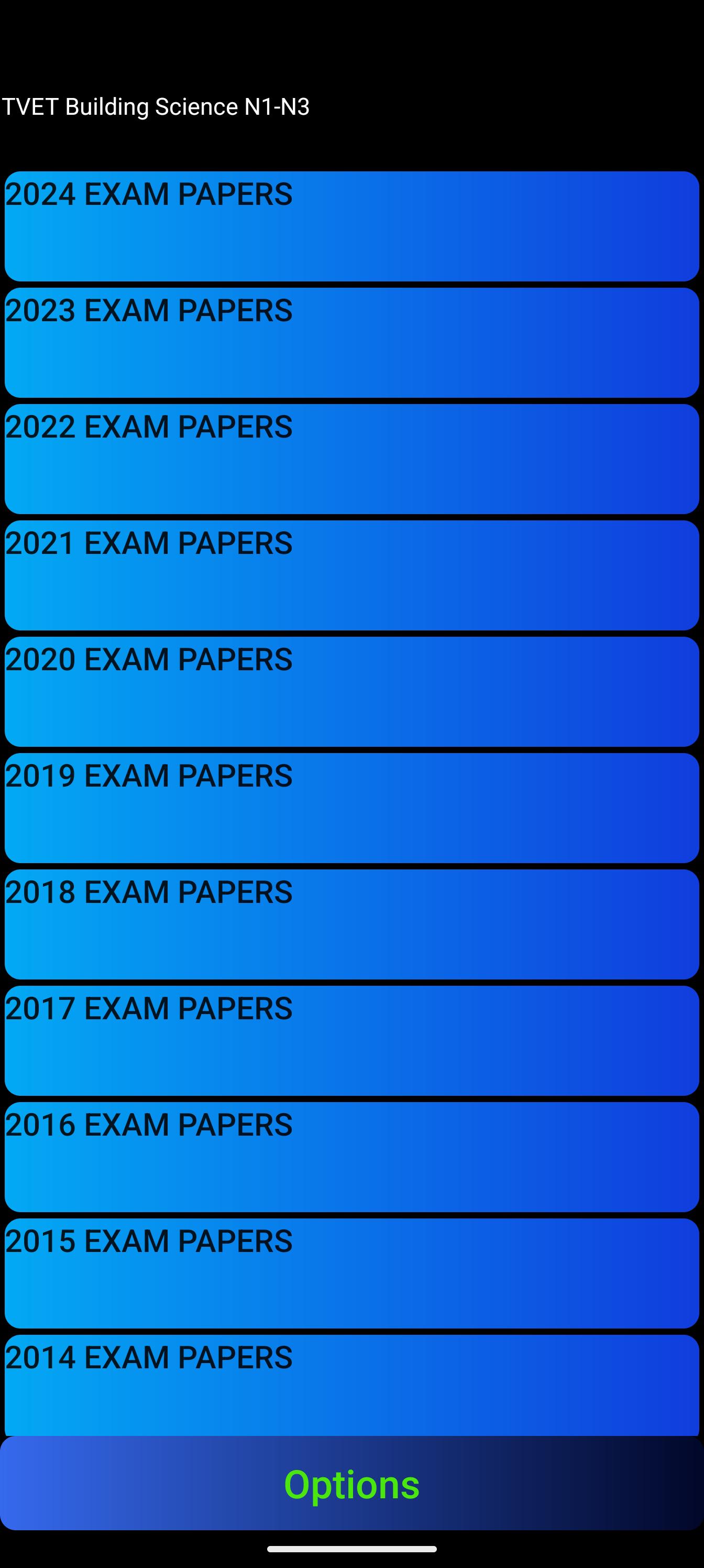Viewport: 704px width, 1568px height.
Task: Pick 2015 Exam Papers
Action: pos(351,1272)
